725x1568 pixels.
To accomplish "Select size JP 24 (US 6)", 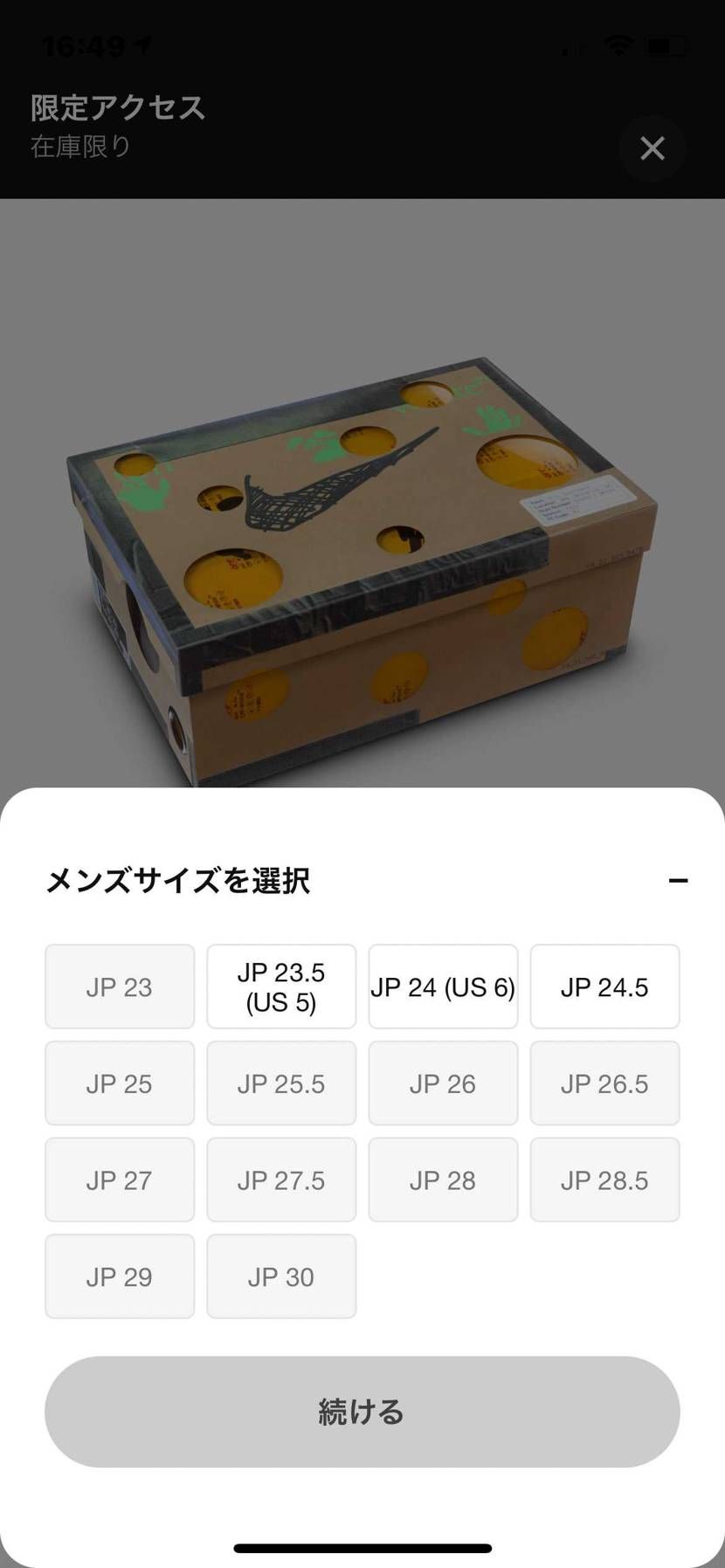I will coord(443,986).
